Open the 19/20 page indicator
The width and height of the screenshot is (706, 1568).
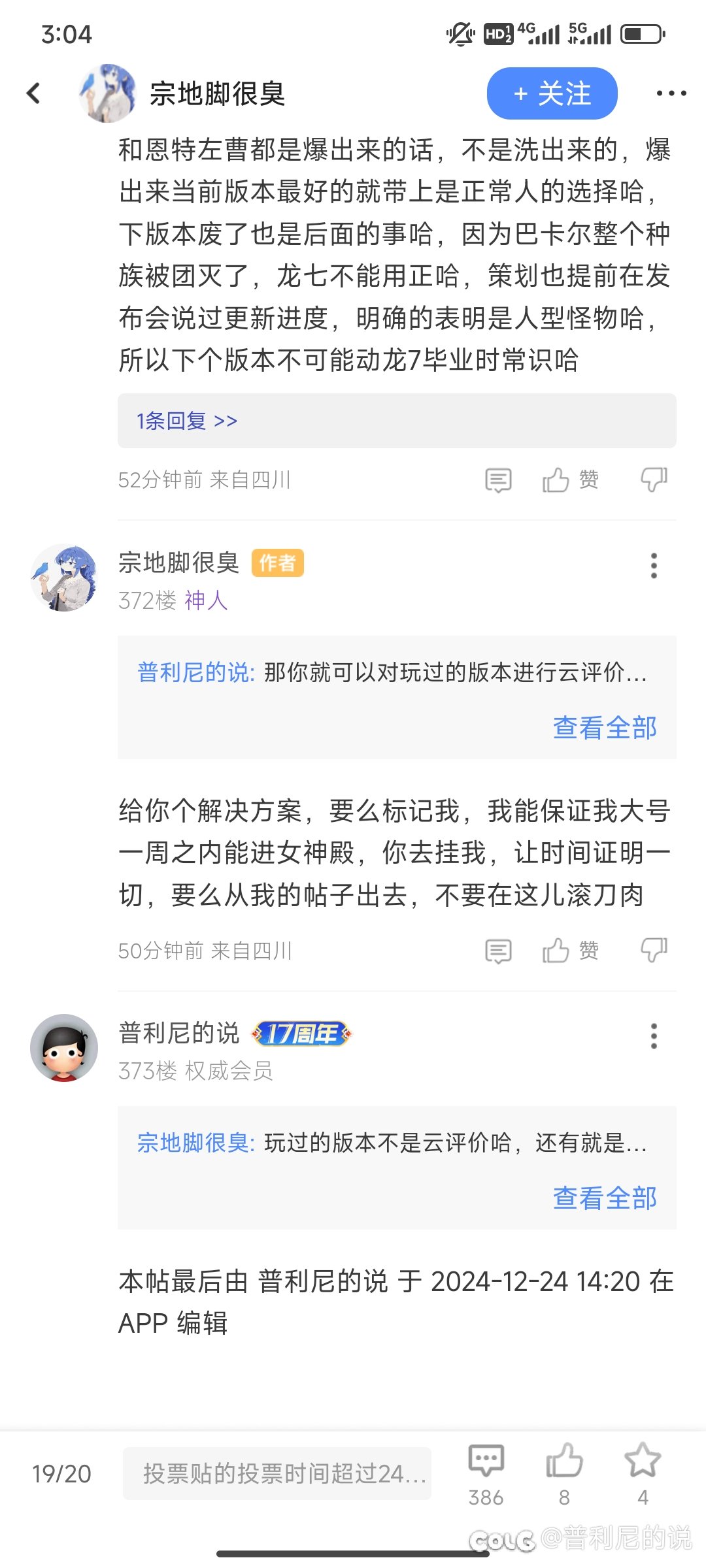[61, 1474]
